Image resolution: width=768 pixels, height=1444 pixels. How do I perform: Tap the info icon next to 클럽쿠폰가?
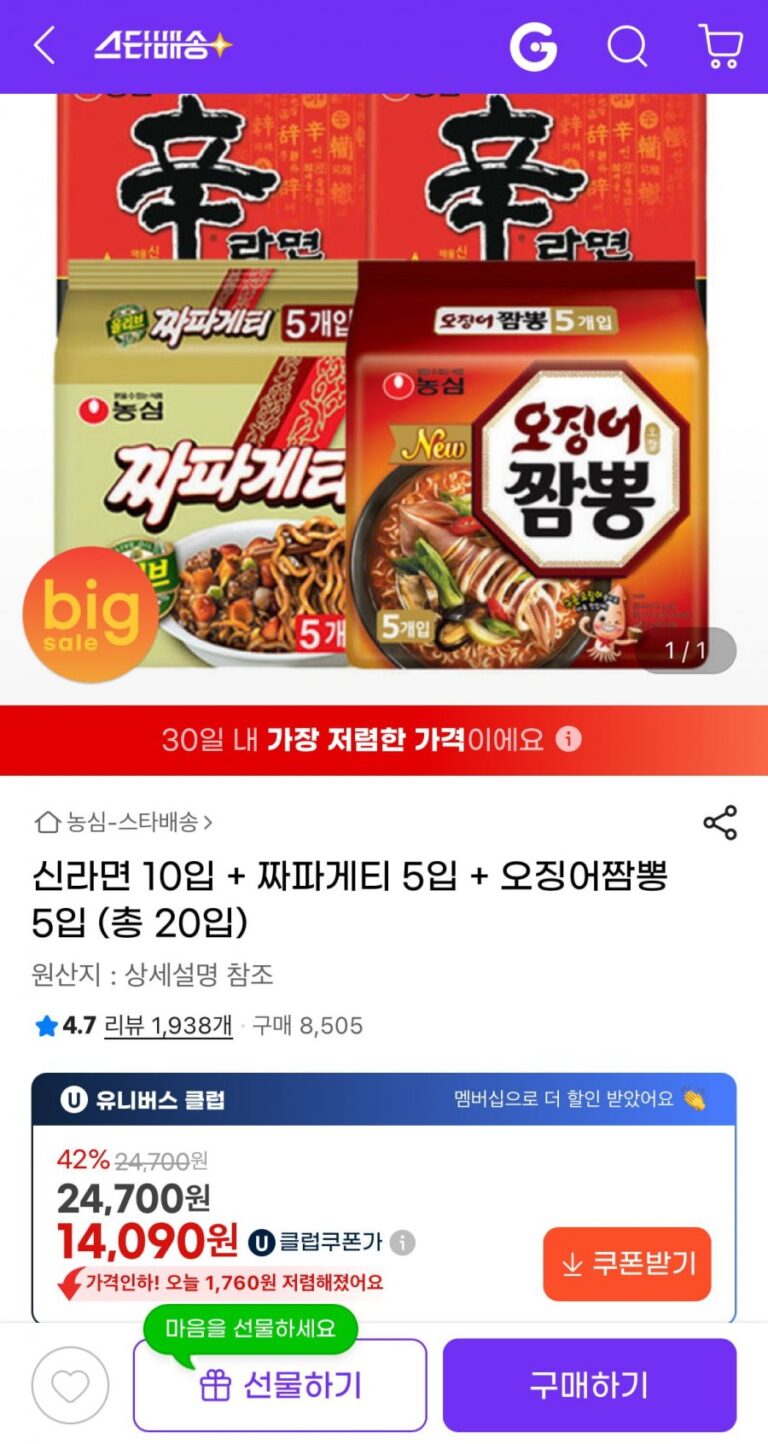coord(402,1242)
